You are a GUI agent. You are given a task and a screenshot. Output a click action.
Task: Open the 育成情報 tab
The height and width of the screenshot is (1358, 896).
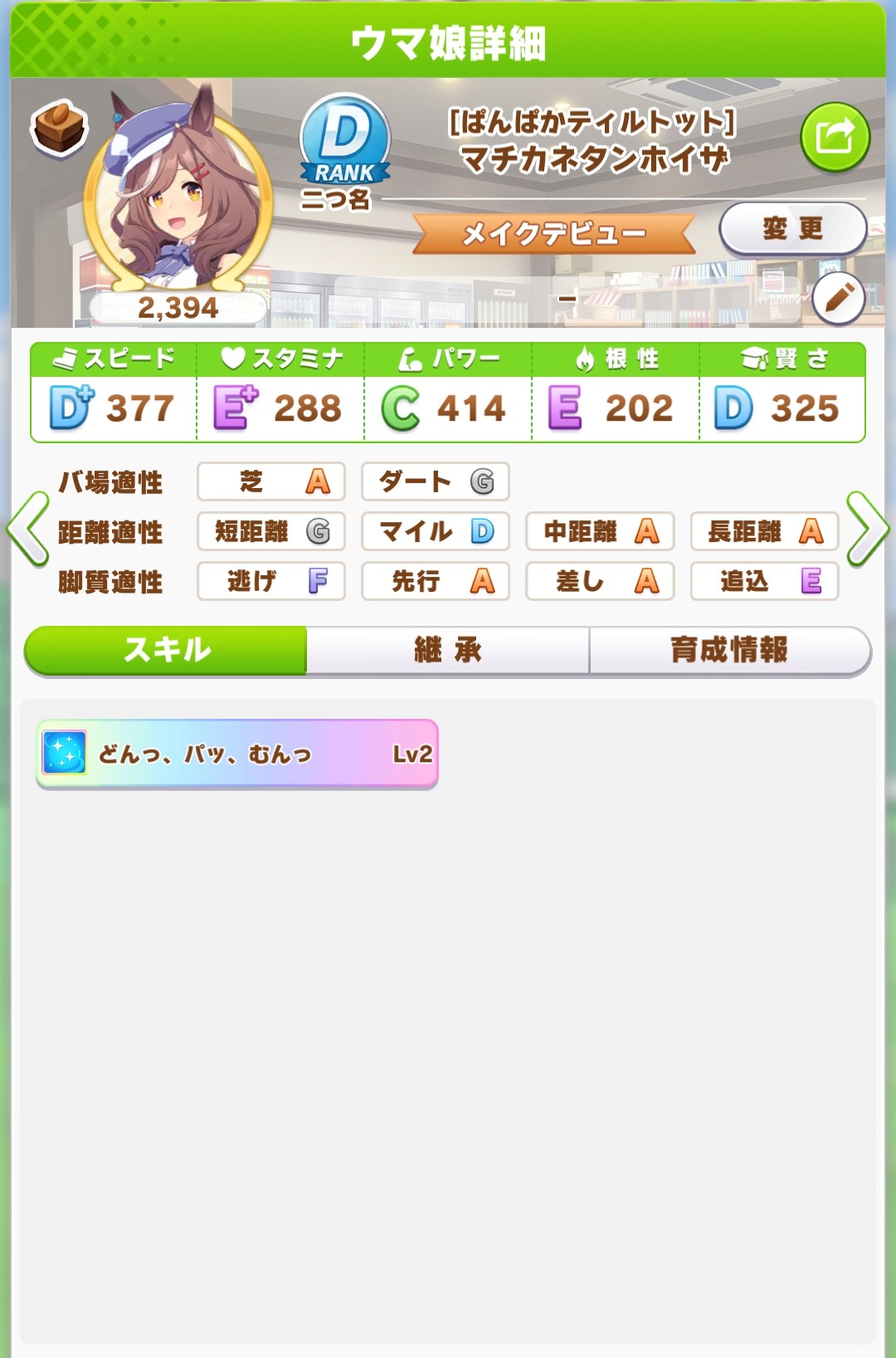(728, 650)
